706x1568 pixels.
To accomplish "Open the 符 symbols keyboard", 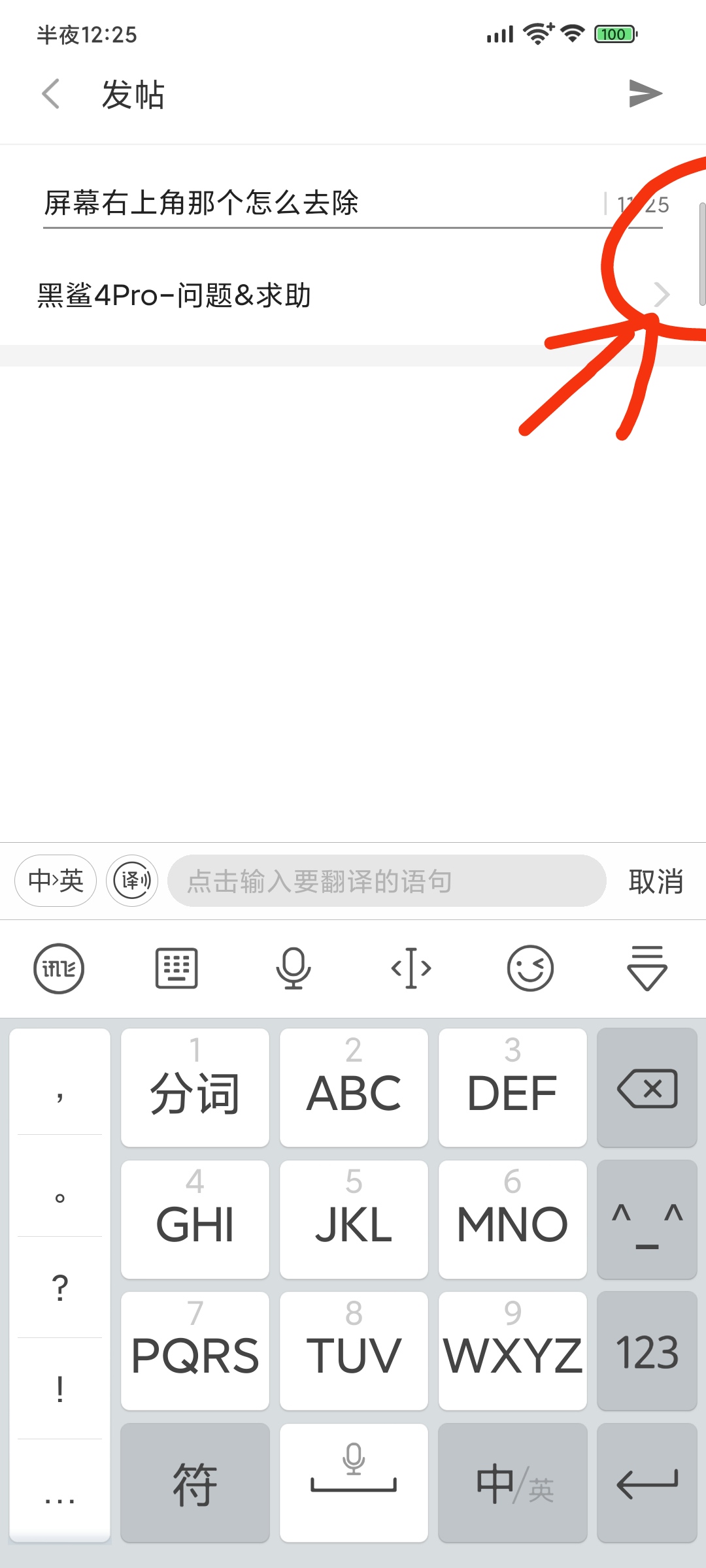I will (195, 1483).
